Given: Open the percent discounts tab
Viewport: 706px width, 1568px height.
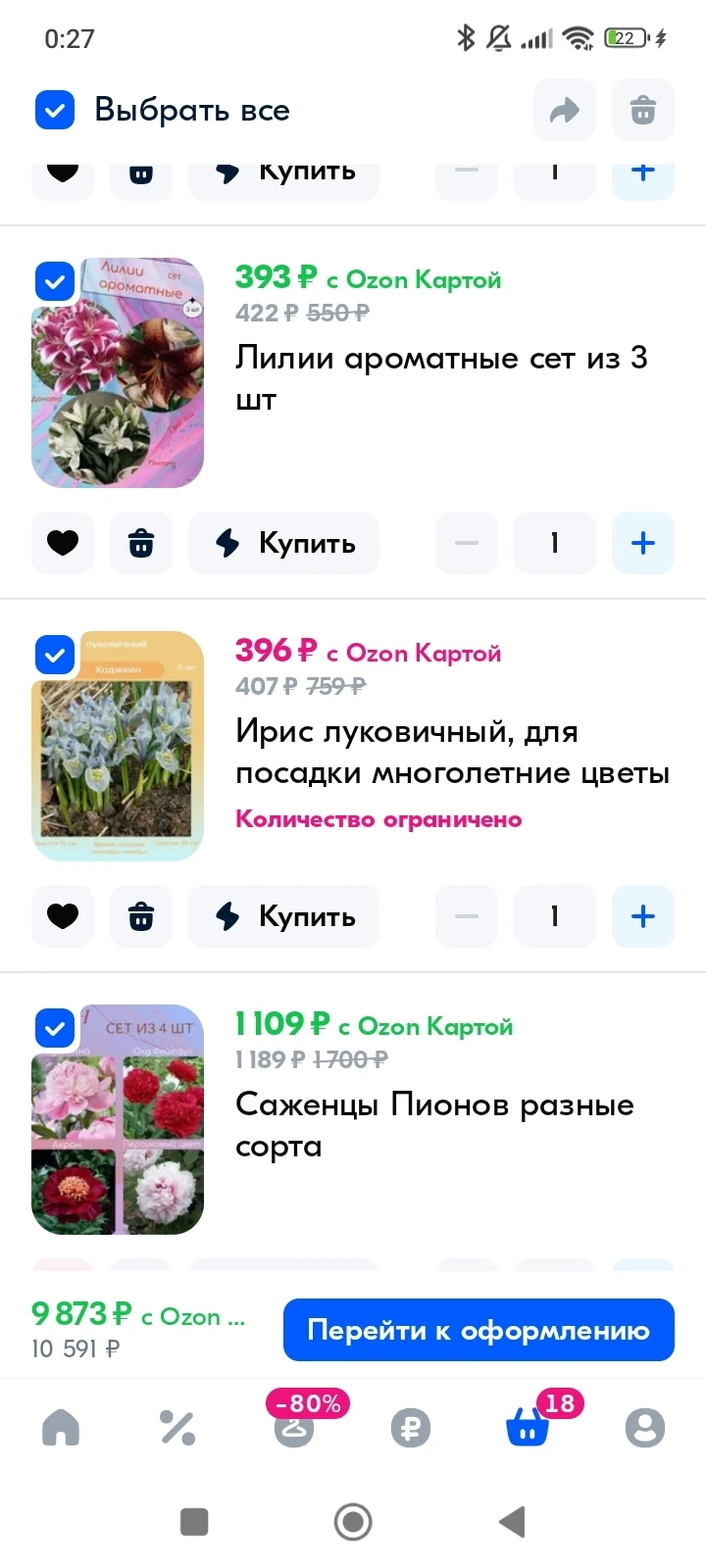Looking at the screenshot, I should 177,1428.
